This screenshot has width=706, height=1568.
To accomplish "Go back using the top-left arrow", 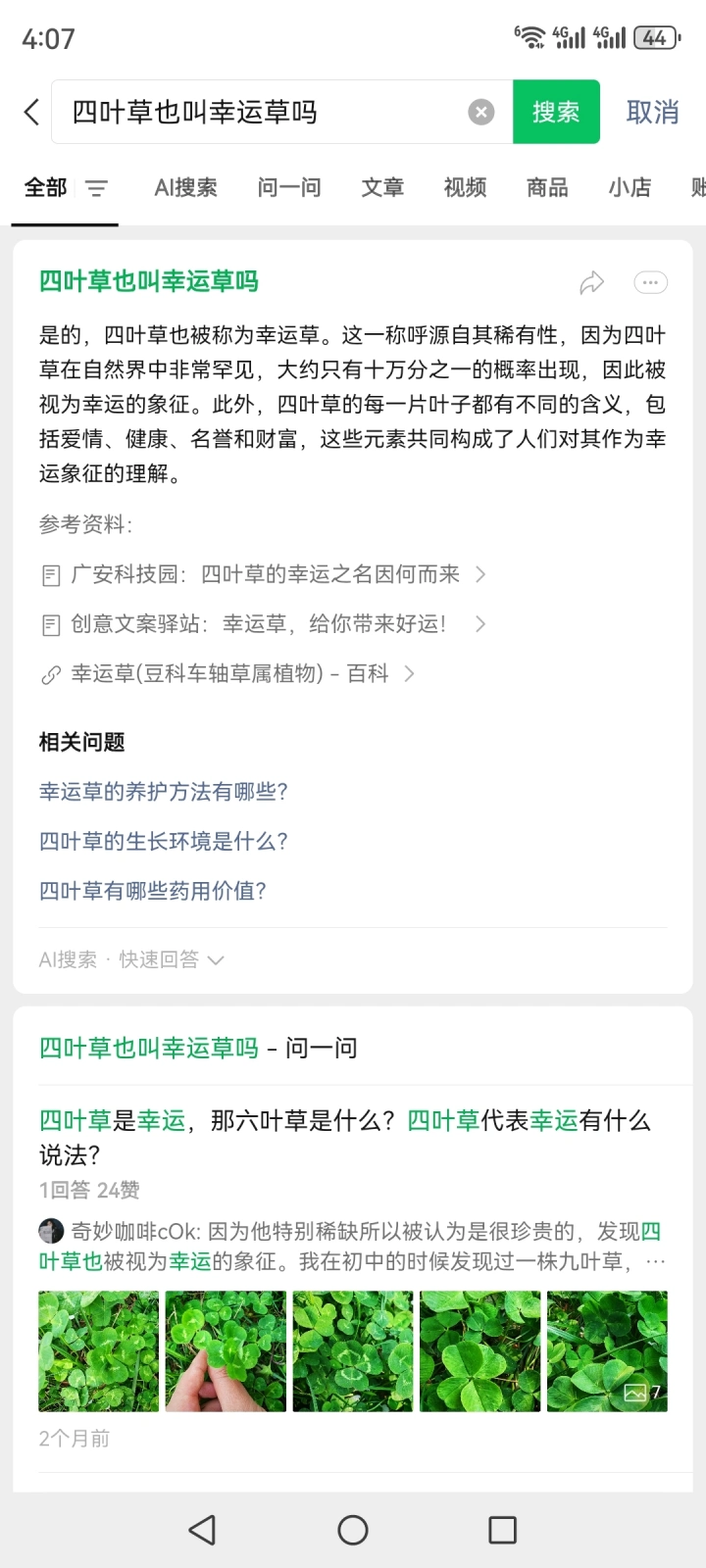I will (31, 112).
